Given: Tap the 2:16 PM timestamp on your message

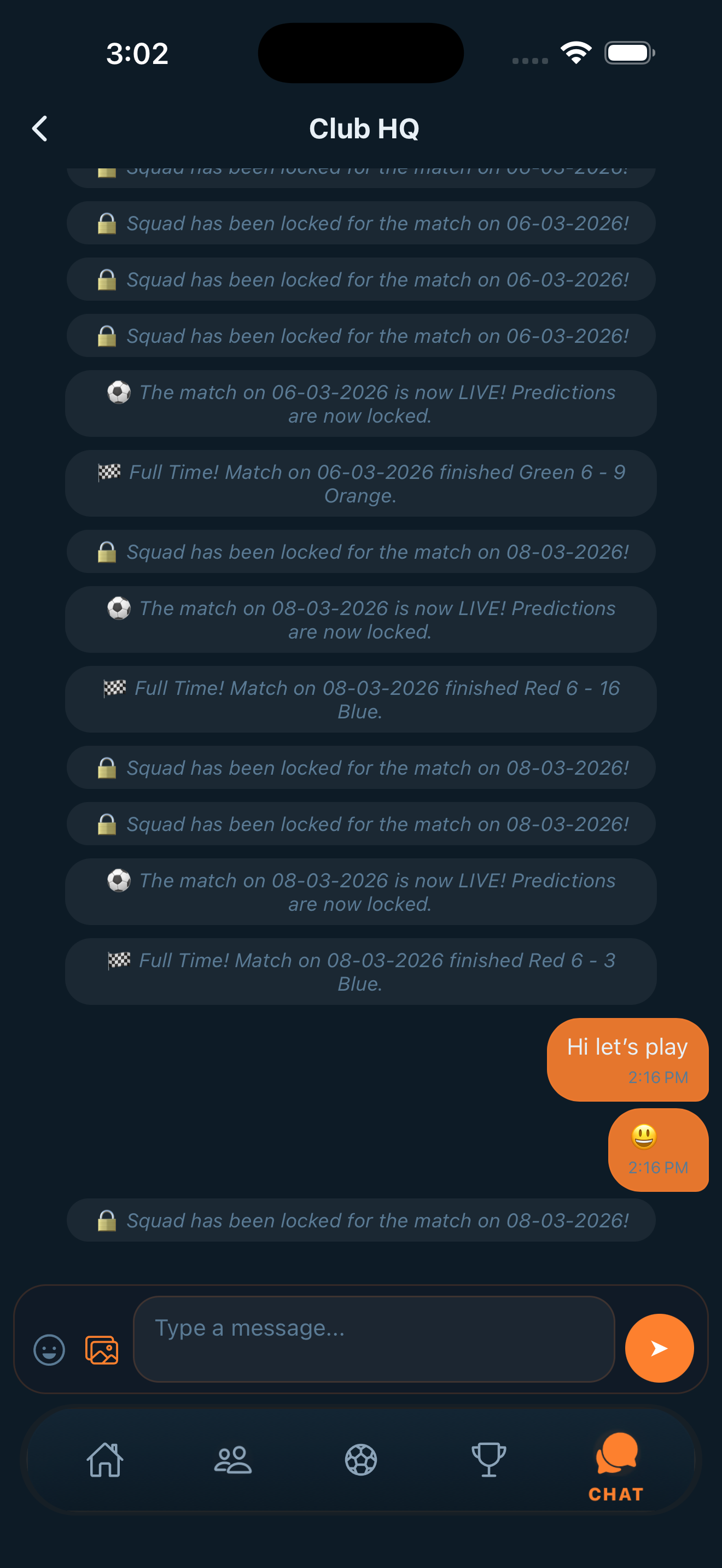Looking at the screenshot, I should tap(658, 1078).
